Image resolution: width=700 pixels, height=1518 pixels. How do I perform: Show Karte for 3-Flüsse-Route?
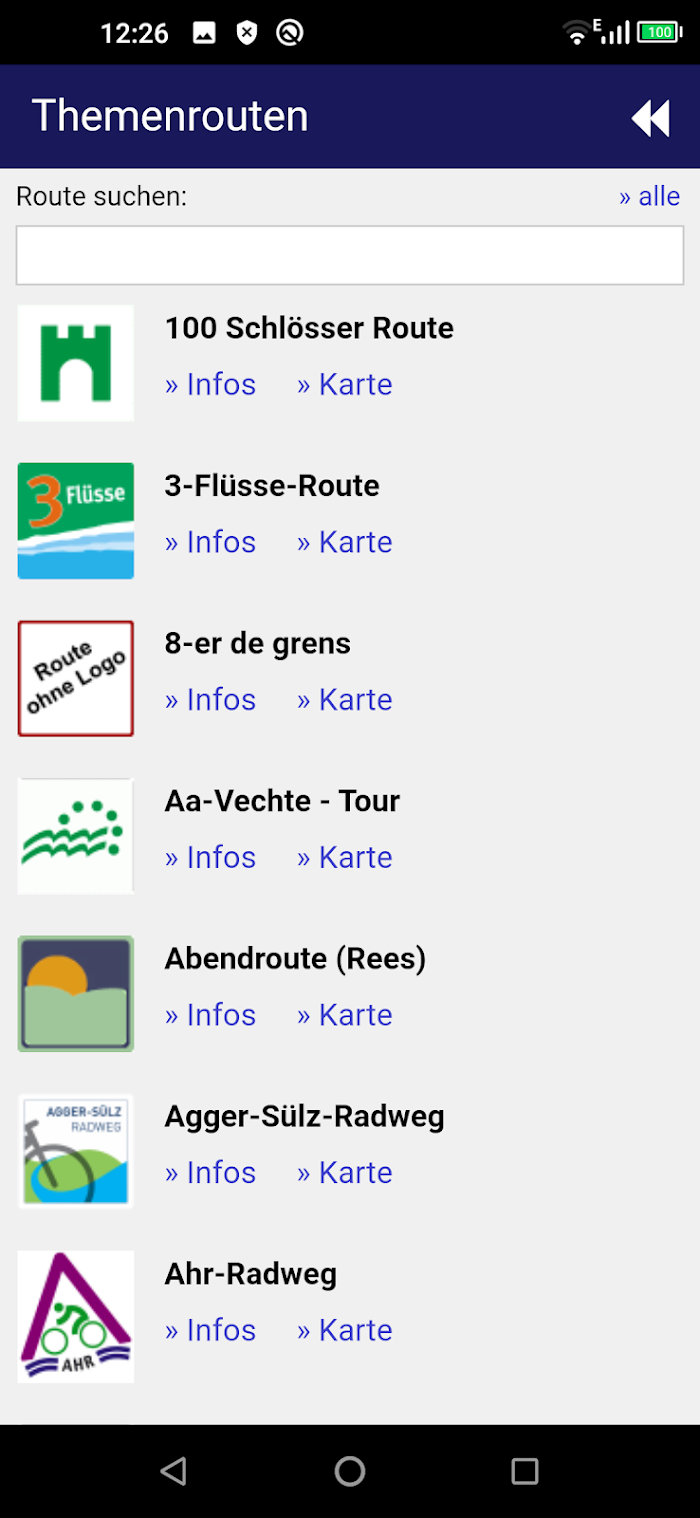tap(345, 542)
